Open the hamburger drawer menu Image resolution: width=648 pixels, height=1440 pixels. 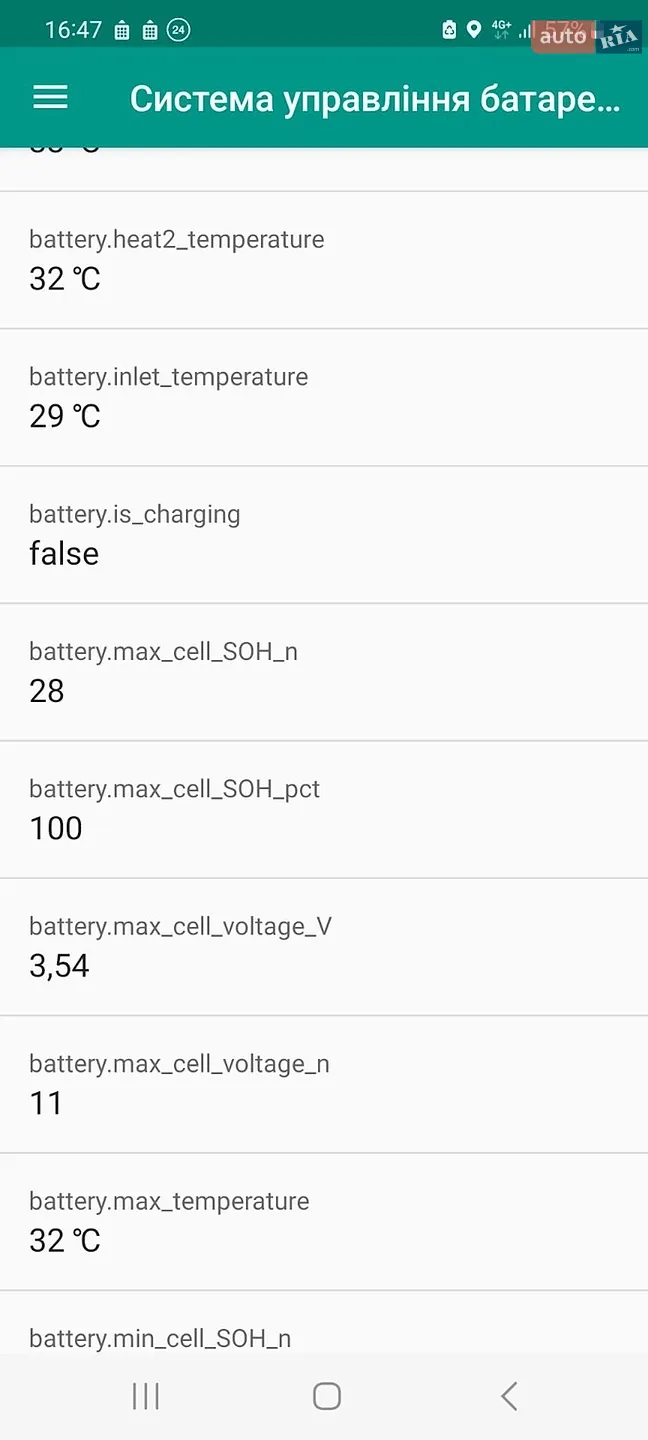click(x=50, y=97)
